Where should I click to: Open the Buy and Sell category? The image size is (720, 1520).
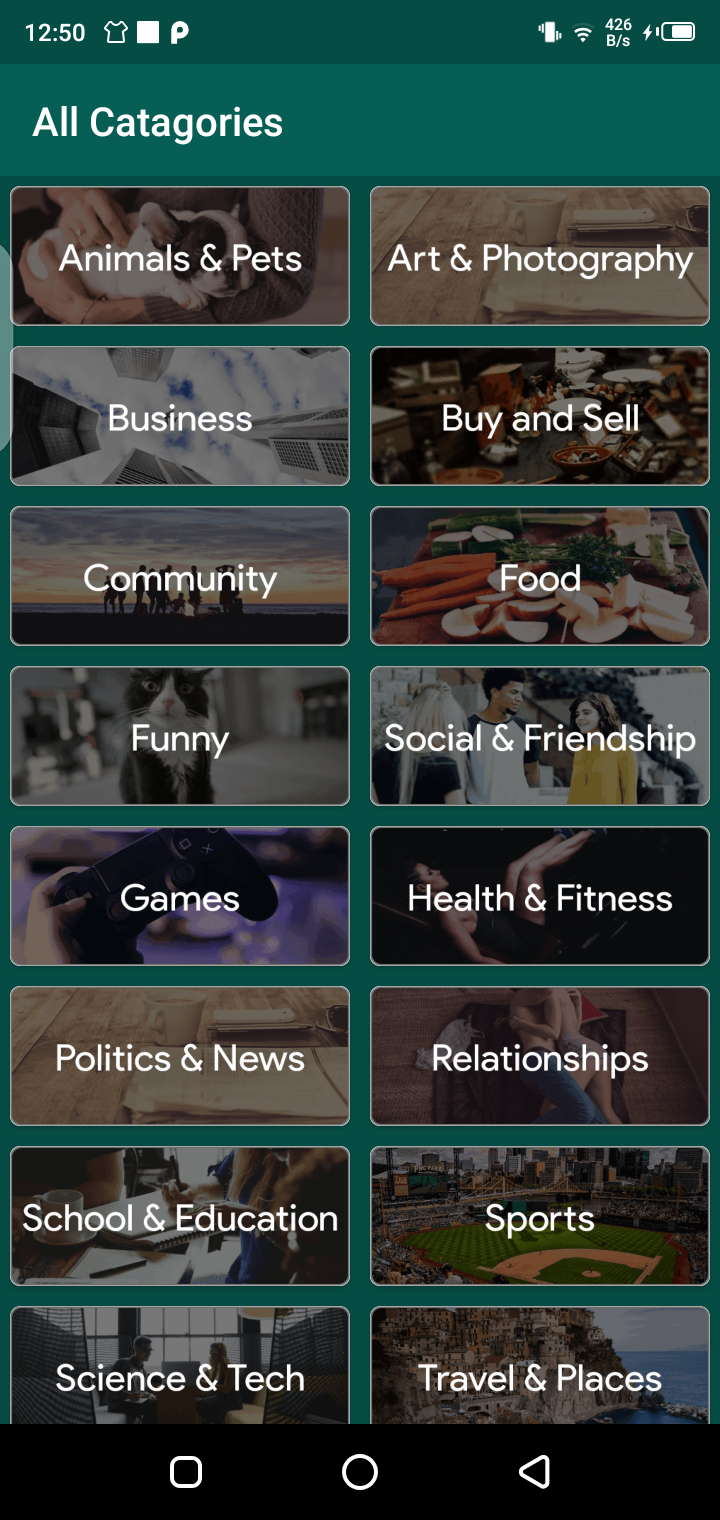[x=540, y=416]
